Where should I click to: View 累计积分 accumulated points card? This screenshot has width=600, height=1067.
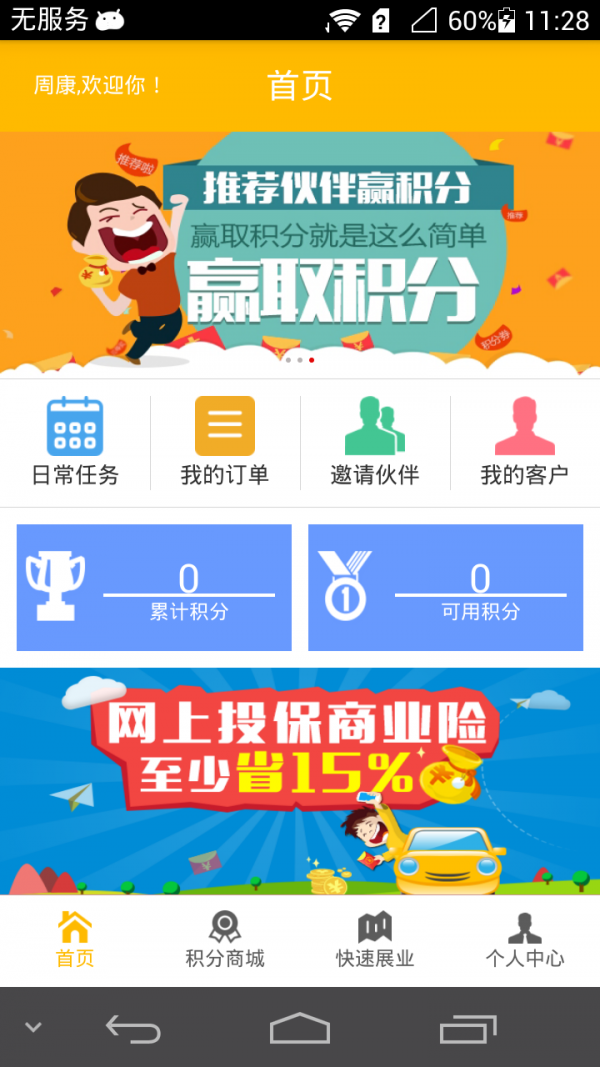154,588
